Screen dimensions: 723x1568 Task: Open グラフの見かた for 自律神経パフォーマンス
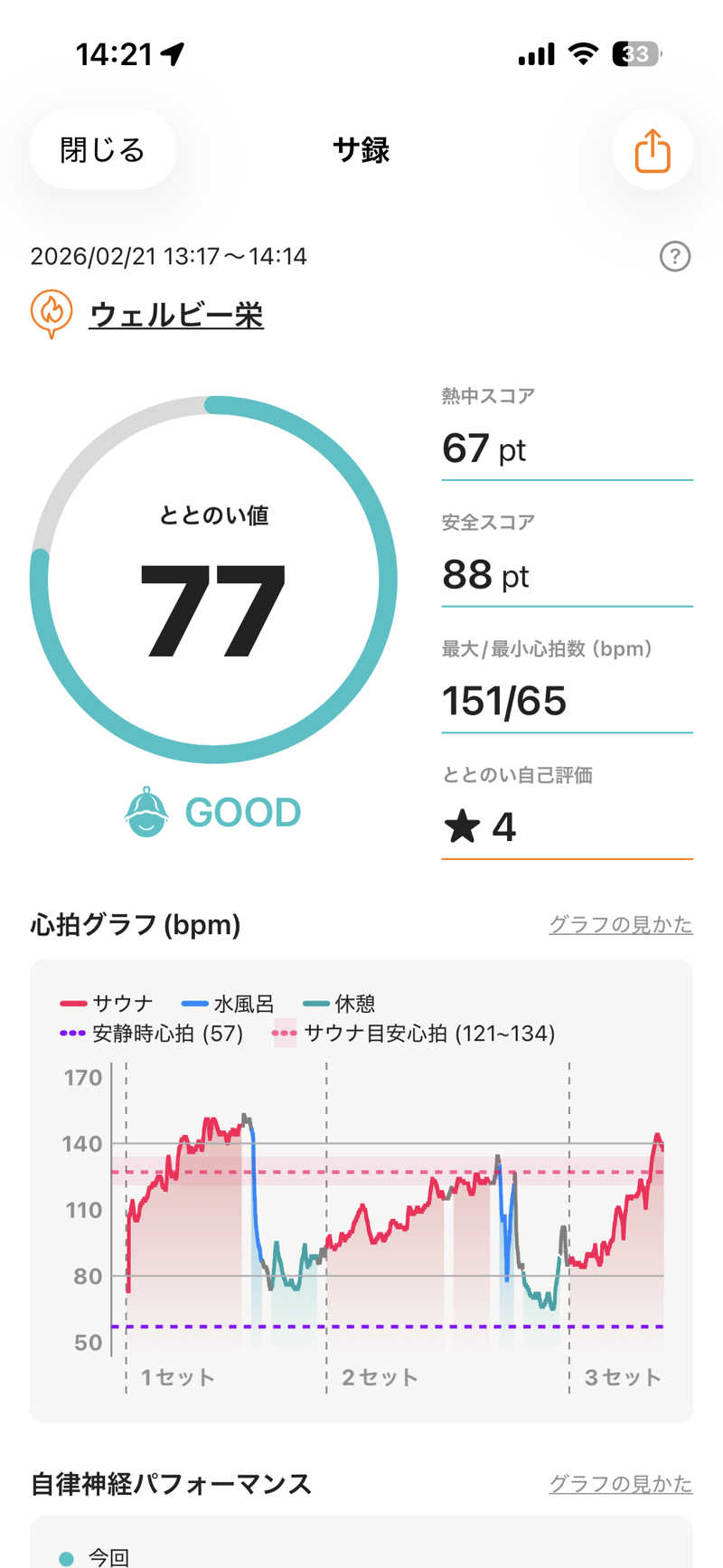pos(620,1484)
